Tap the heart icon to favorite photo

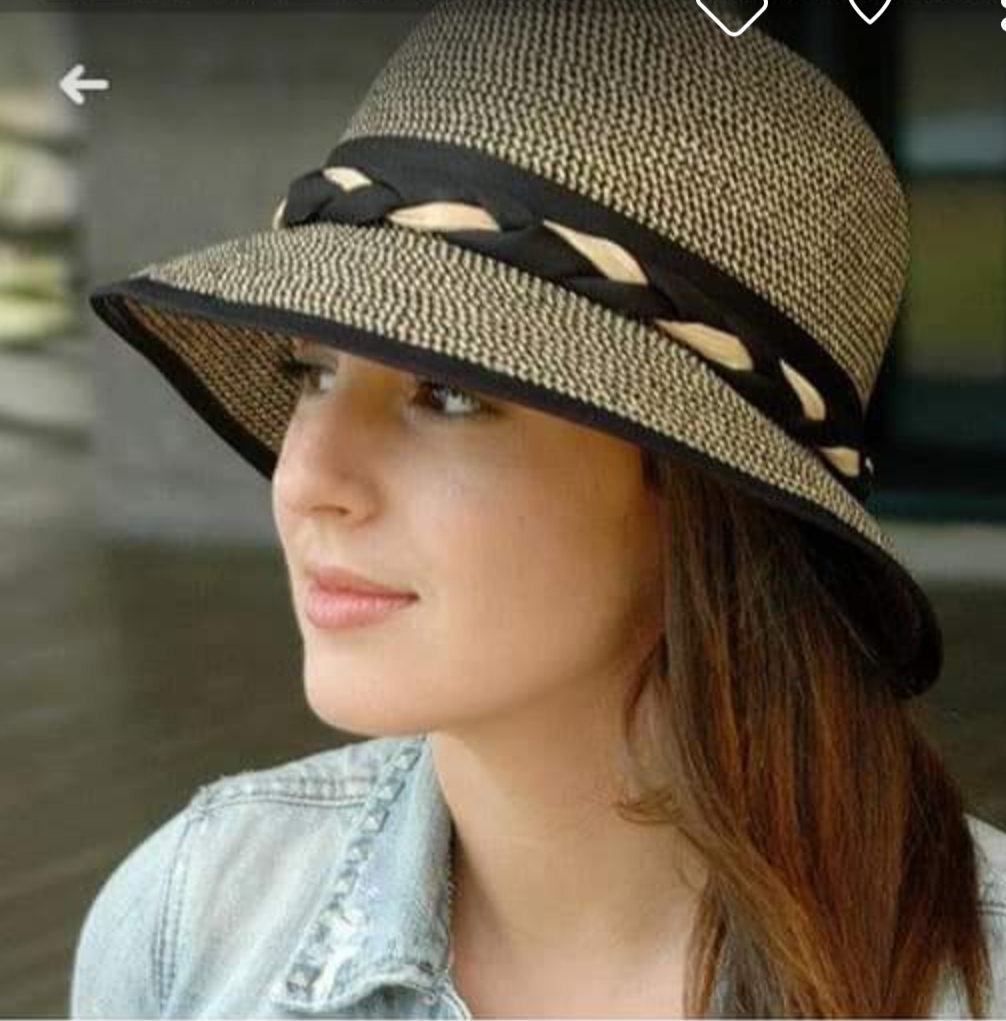[868, 9]
